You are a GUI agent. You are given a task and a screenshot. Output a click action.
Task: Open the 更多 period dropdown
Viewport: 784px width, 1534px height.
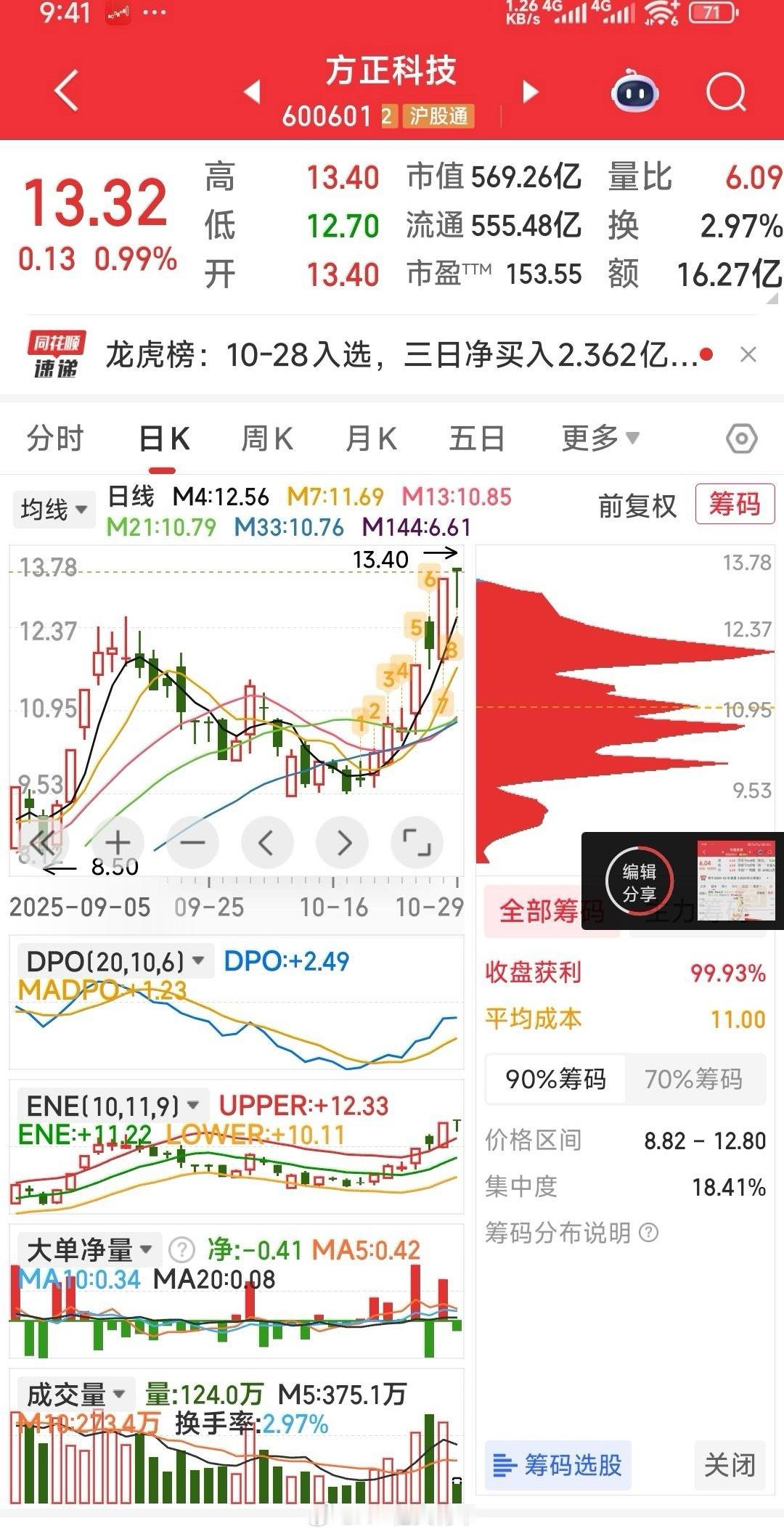(597, 437)
